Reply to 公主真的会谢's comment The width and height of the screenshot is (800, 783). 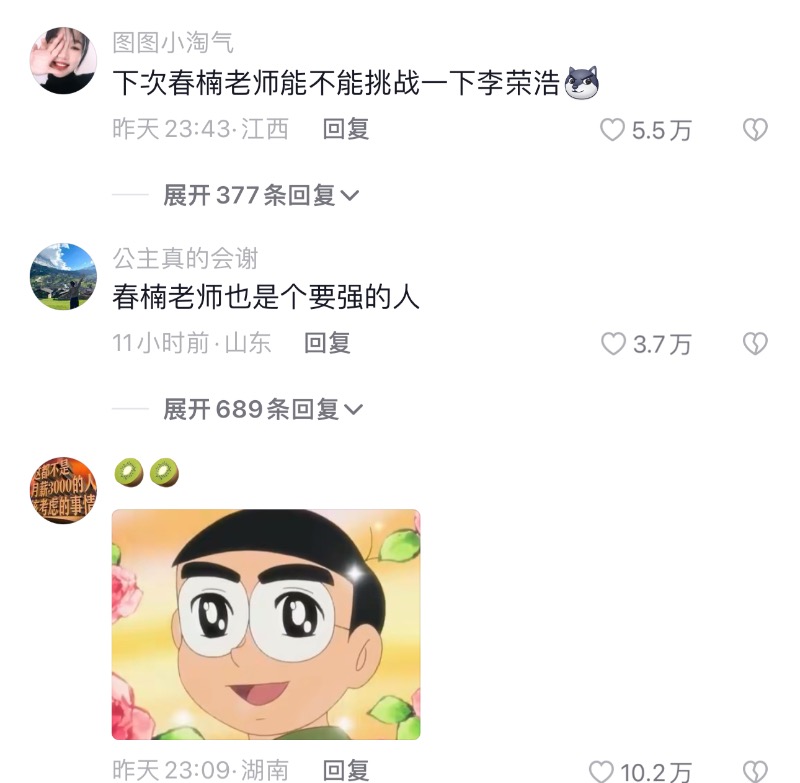tap(327, 343)
